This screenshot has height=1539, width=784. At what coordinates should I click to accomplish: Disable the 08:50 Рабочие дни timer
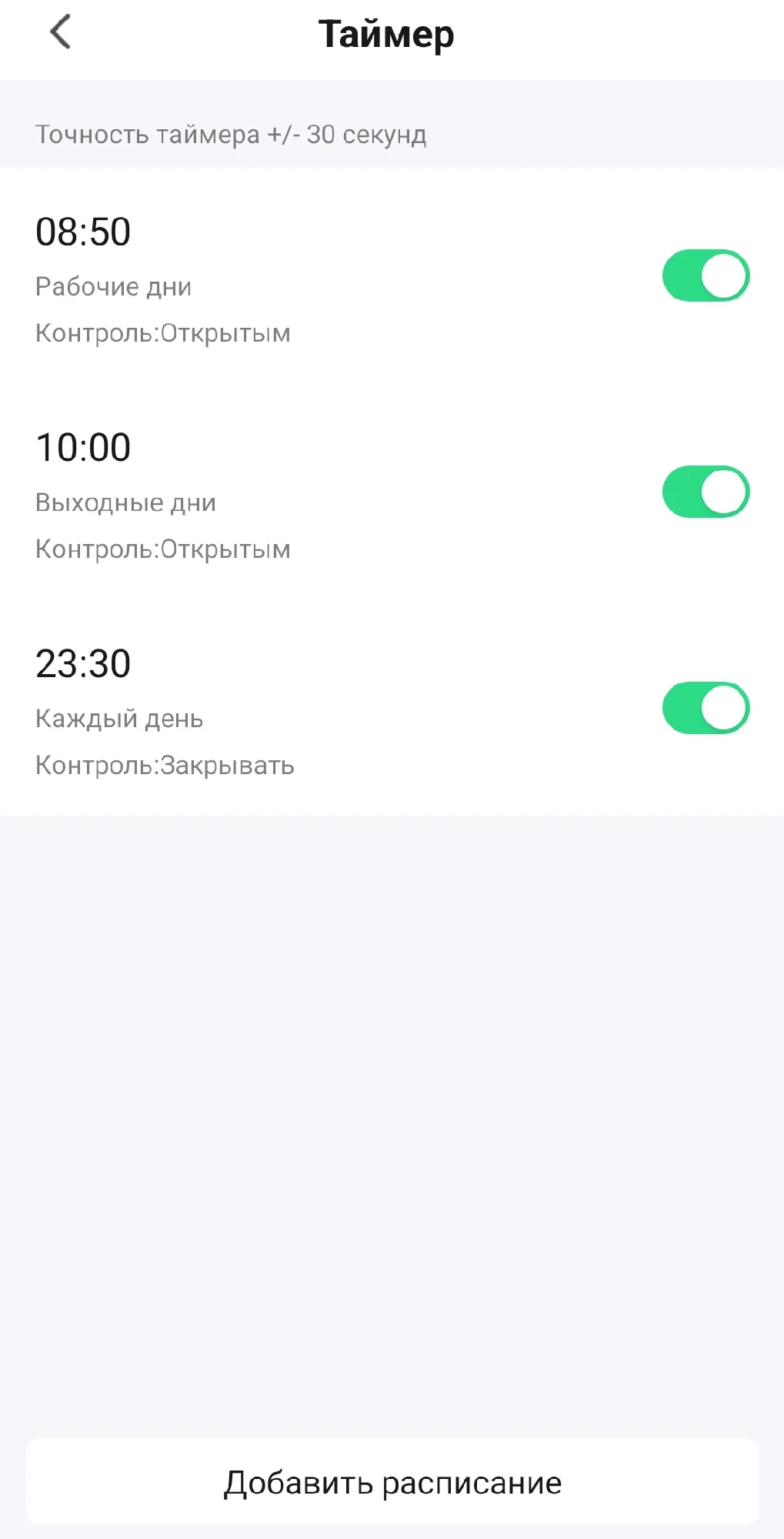705,275
